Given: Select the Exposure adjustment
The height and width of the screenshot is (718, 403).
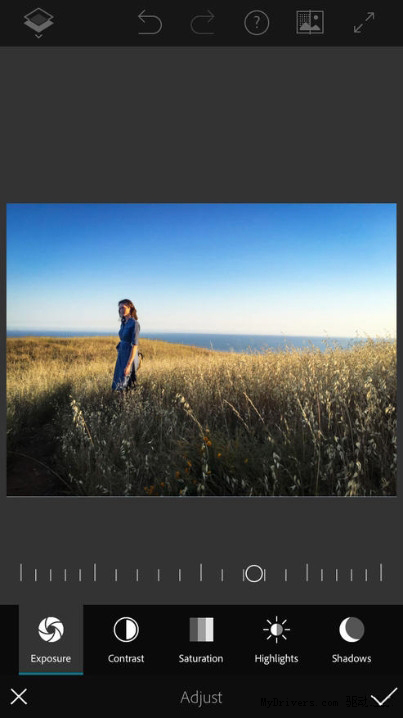Looking at the screenshot, I should tap(51, 640).
